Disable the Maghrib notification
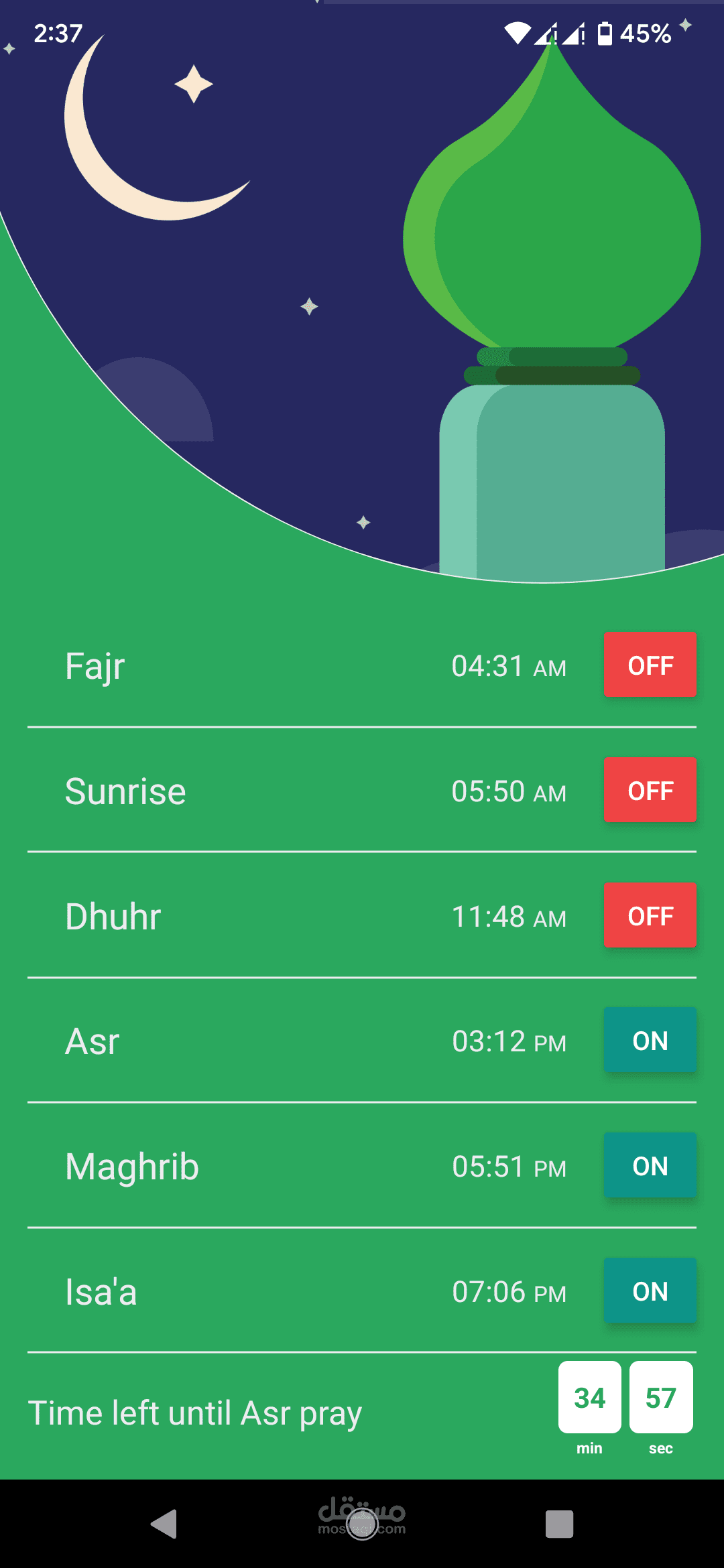Image resolution: width=724 pixels, height=1568 pixels. click(x=650, y=1165)
